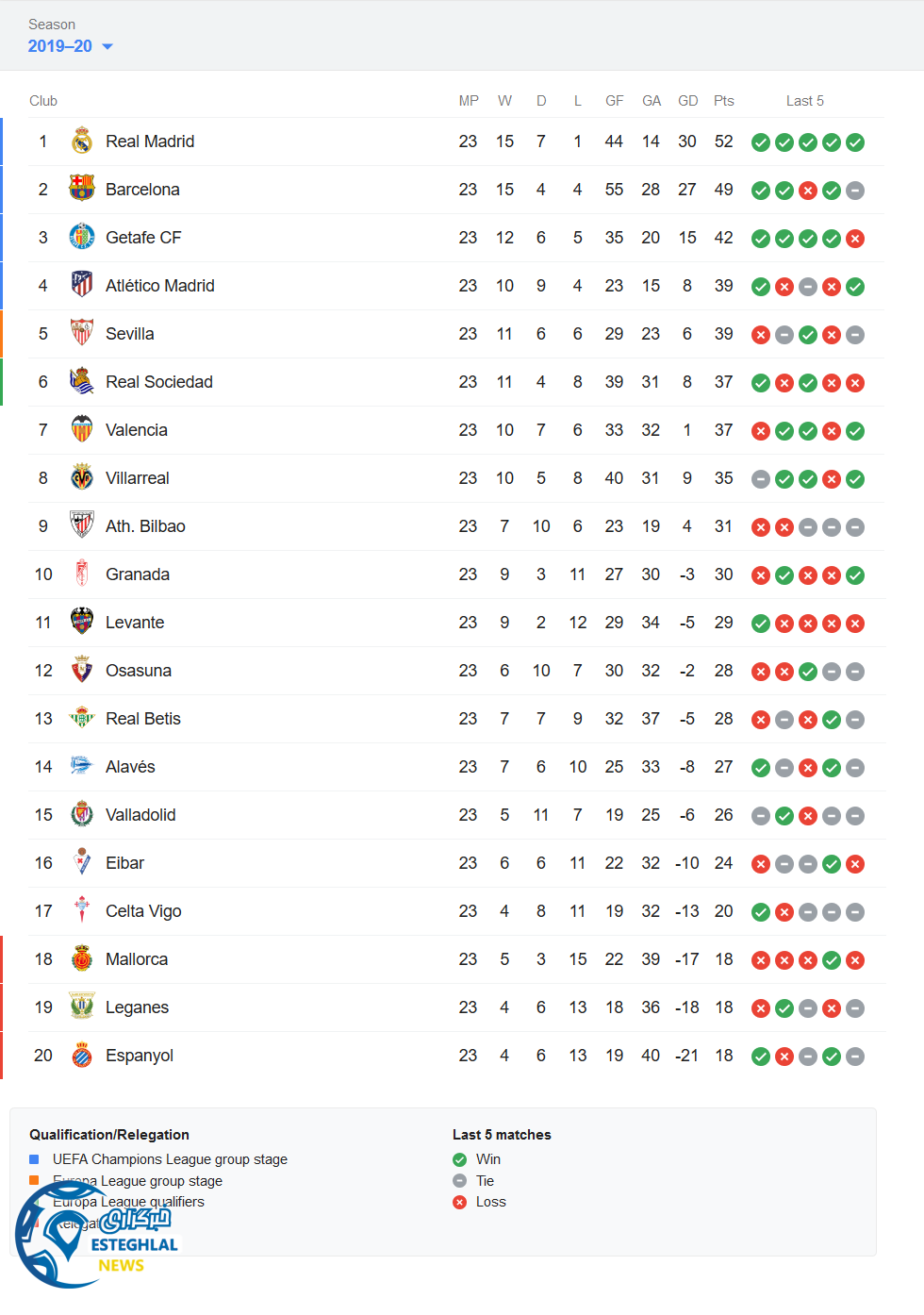Screen dimensions: 924x1315
Task: Open the Mallorca row
Action: pos(137,959)
